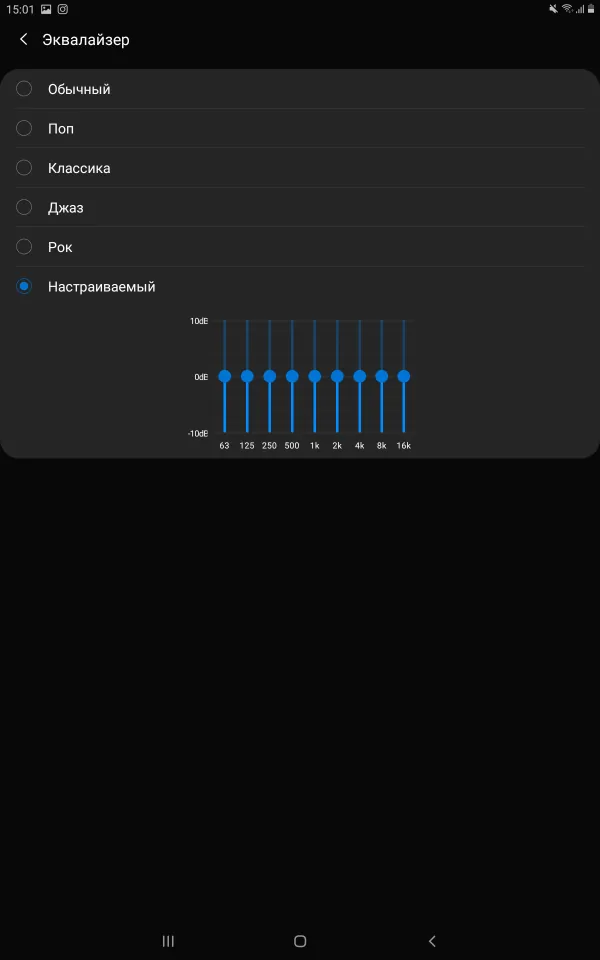600x960 pixels.
Task: Tap the 125 Hz band slider
Action: (x=247, y=376)
